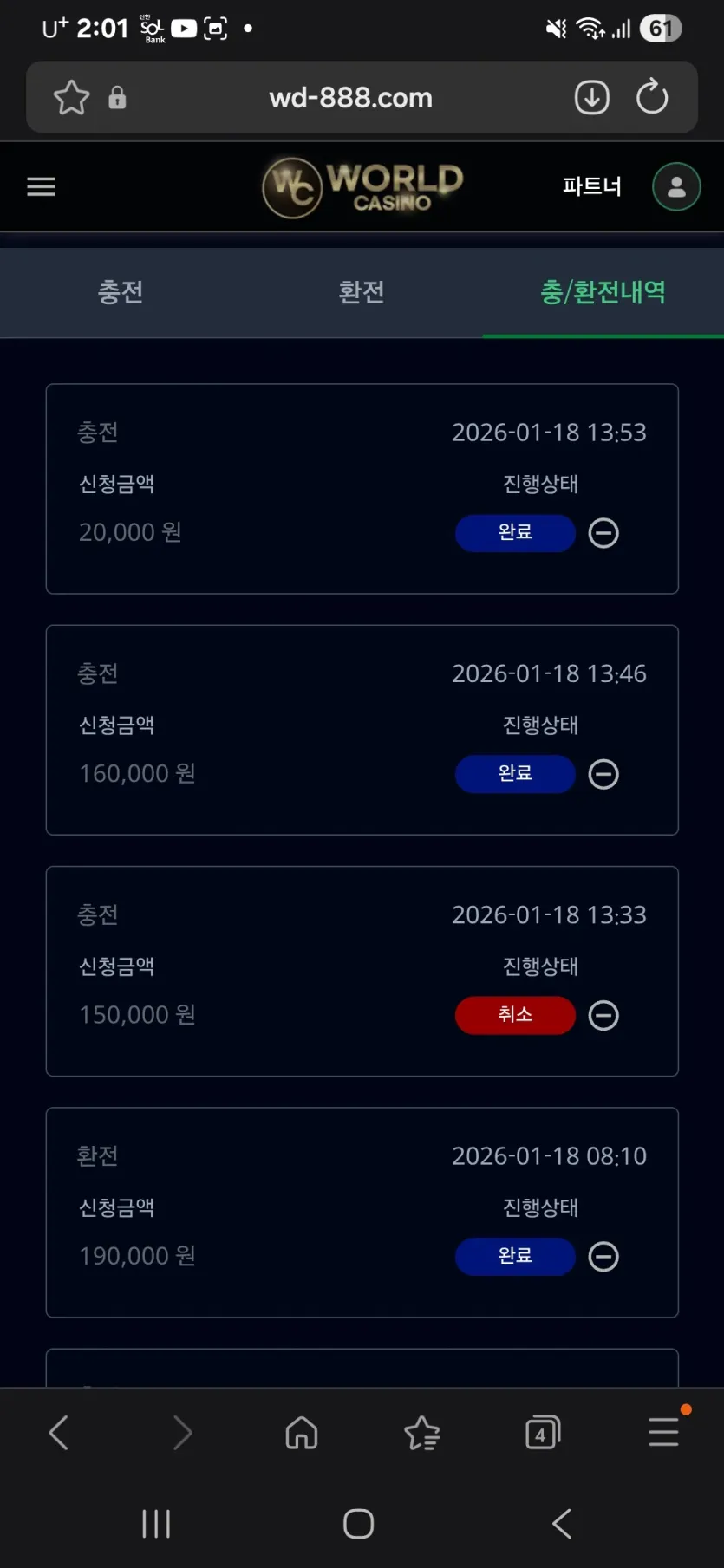This screenshot has height=1568, width=724.
Task: Open the browser's bottom menu
Action: click(664, 1431)
